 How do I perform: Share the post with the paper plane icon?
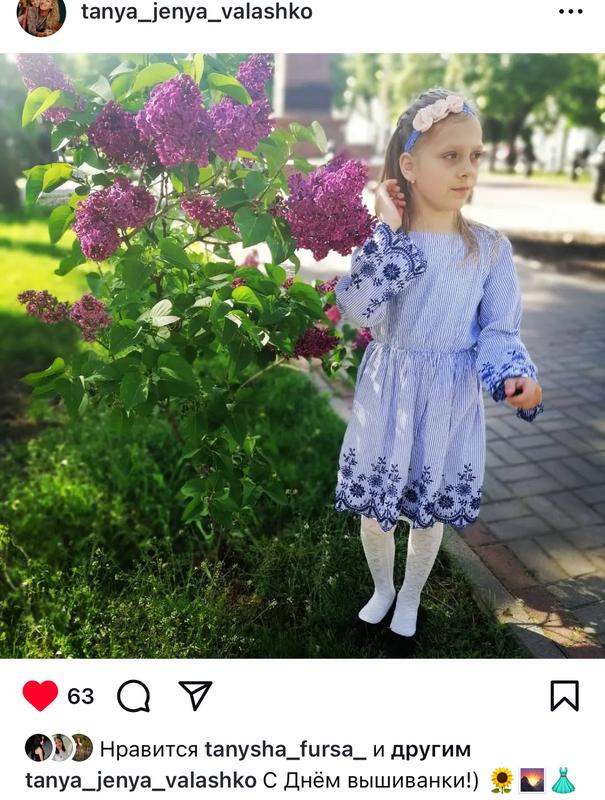(x=195, y=695)
